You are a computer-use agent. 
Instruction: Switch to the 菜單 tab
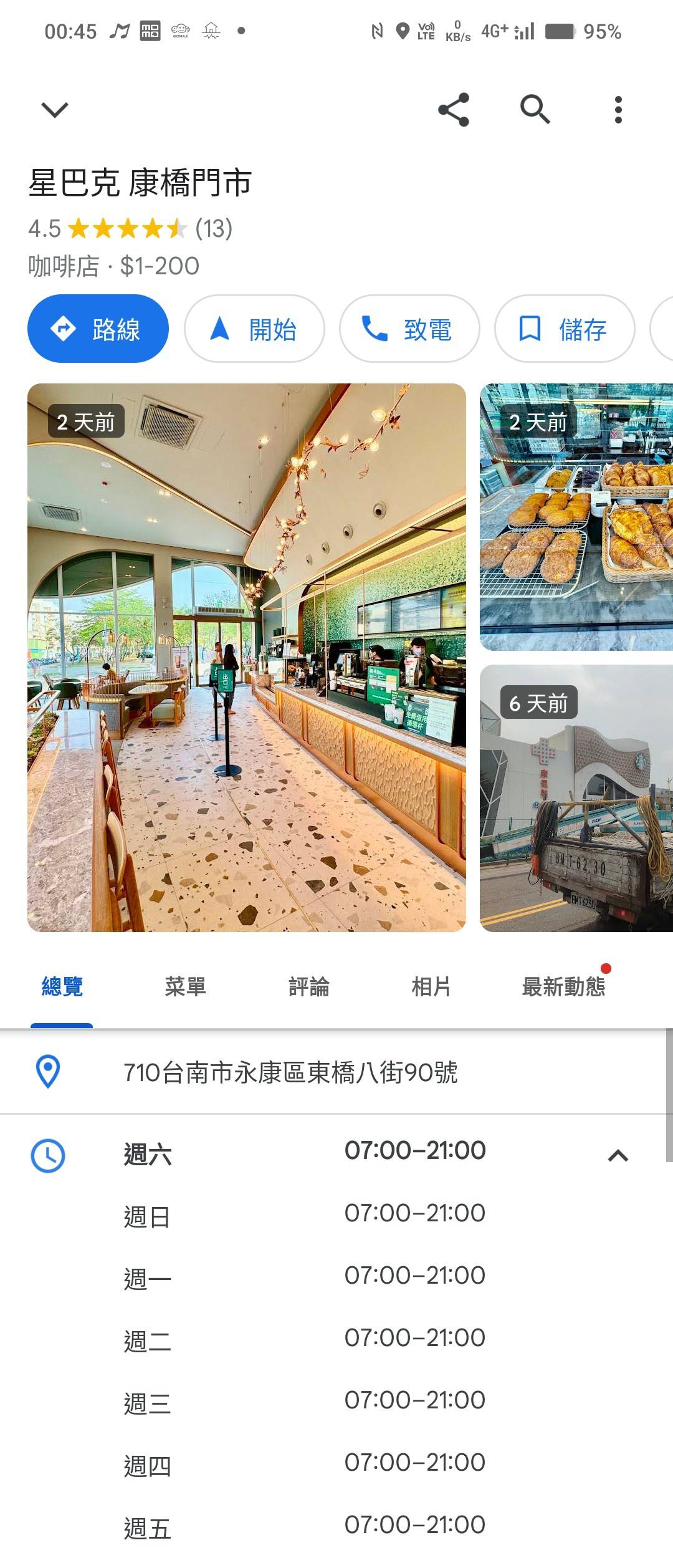point(185,986)
